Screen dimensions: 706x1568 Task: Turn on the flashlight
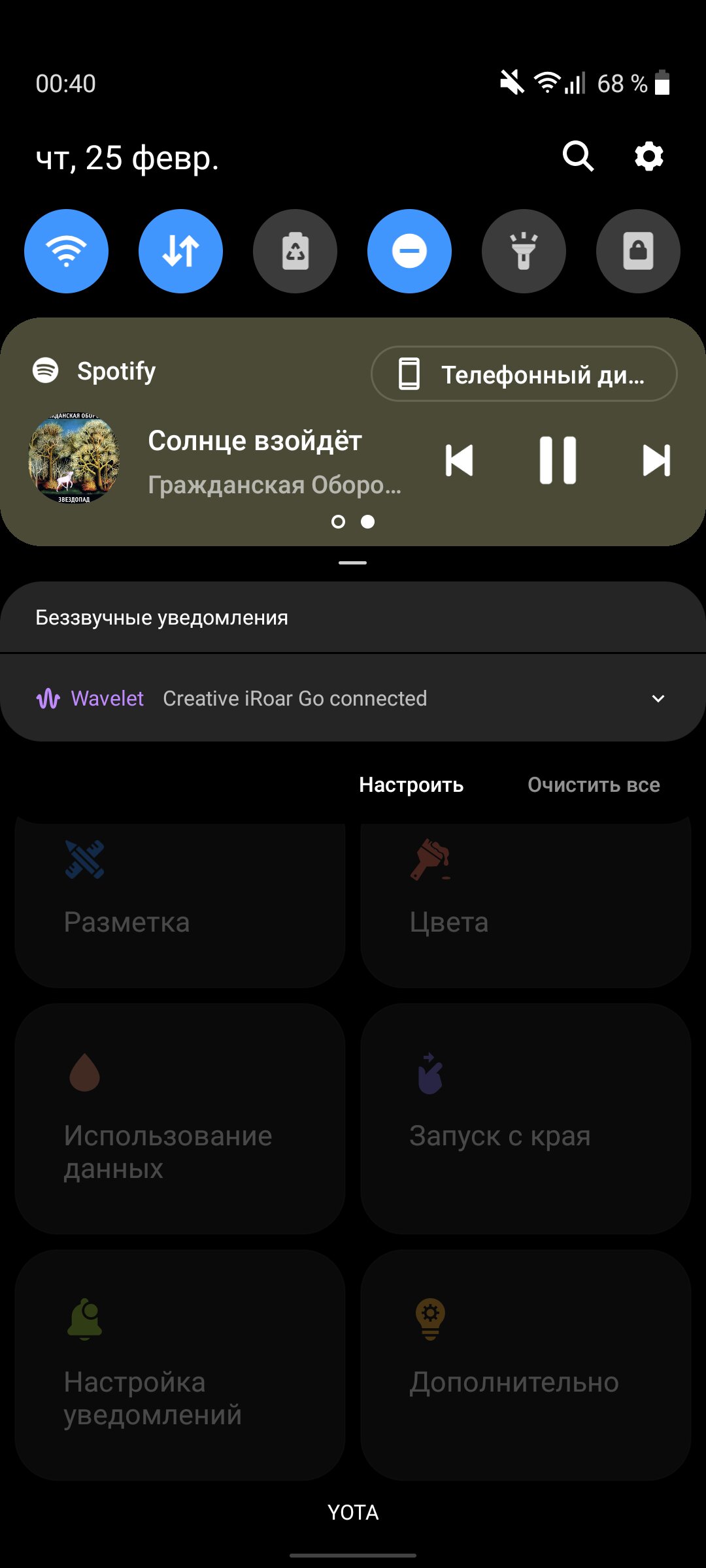[524, 252]
